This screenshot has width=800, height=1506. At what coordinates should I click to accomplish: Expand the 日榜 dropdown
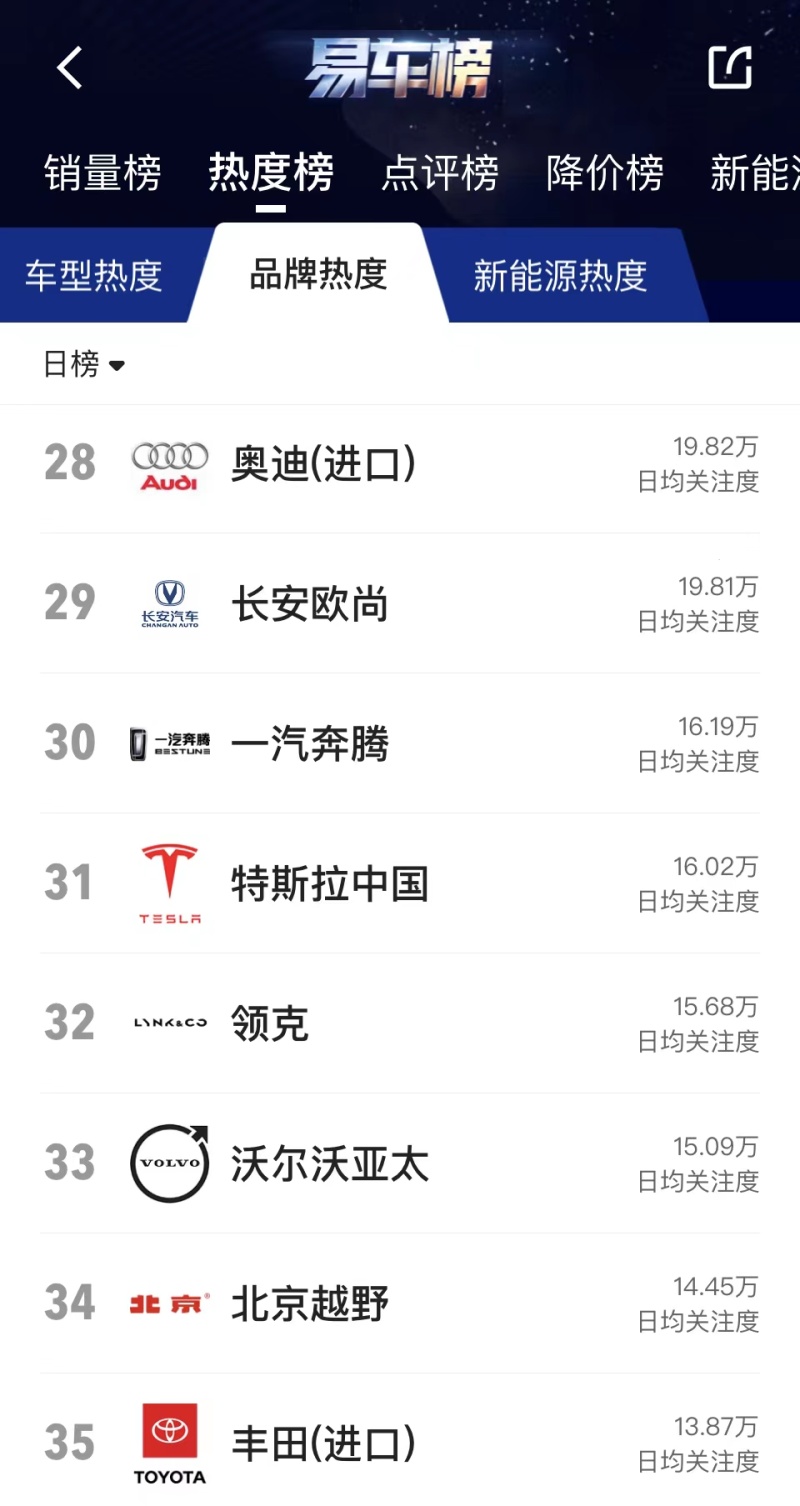point(84,364)
